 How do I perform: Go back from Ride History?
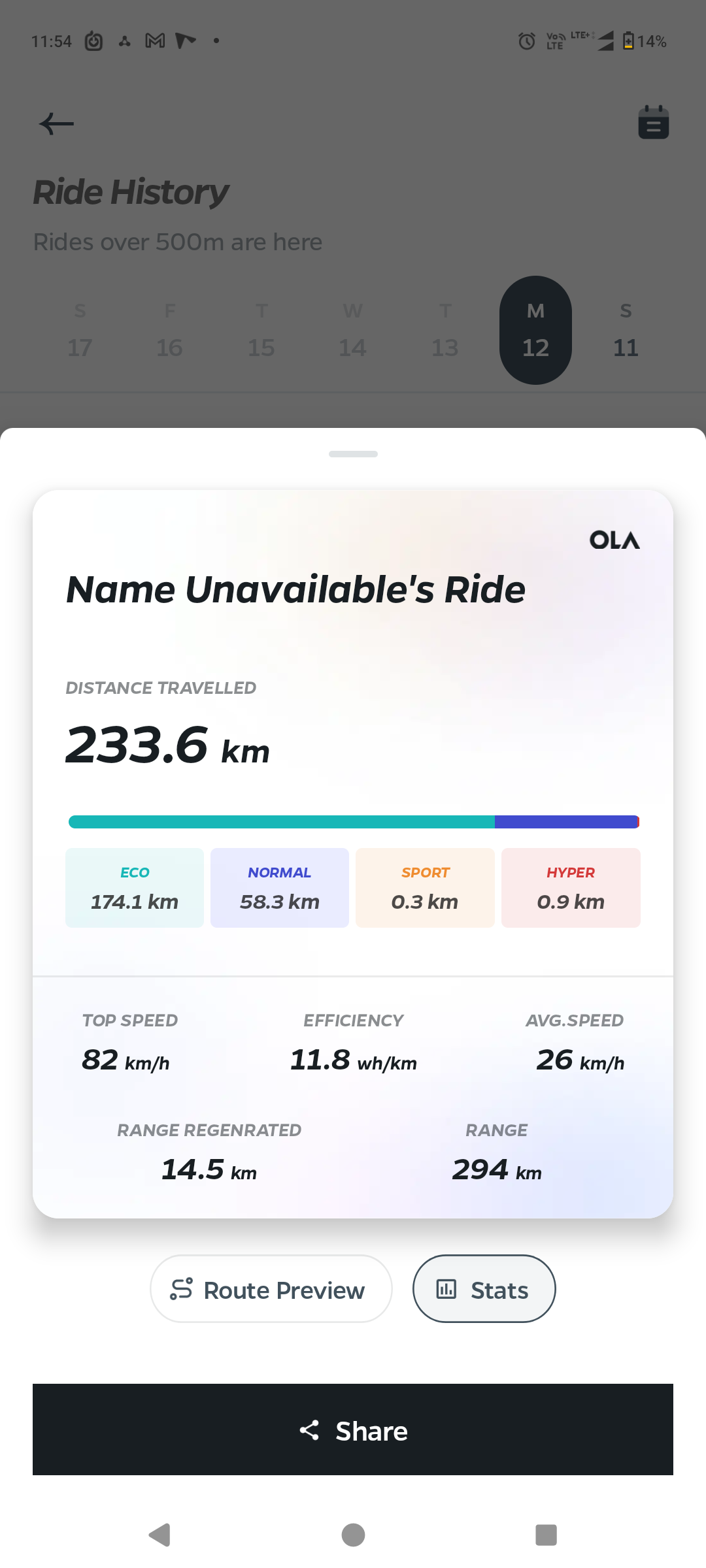point(57,123)
